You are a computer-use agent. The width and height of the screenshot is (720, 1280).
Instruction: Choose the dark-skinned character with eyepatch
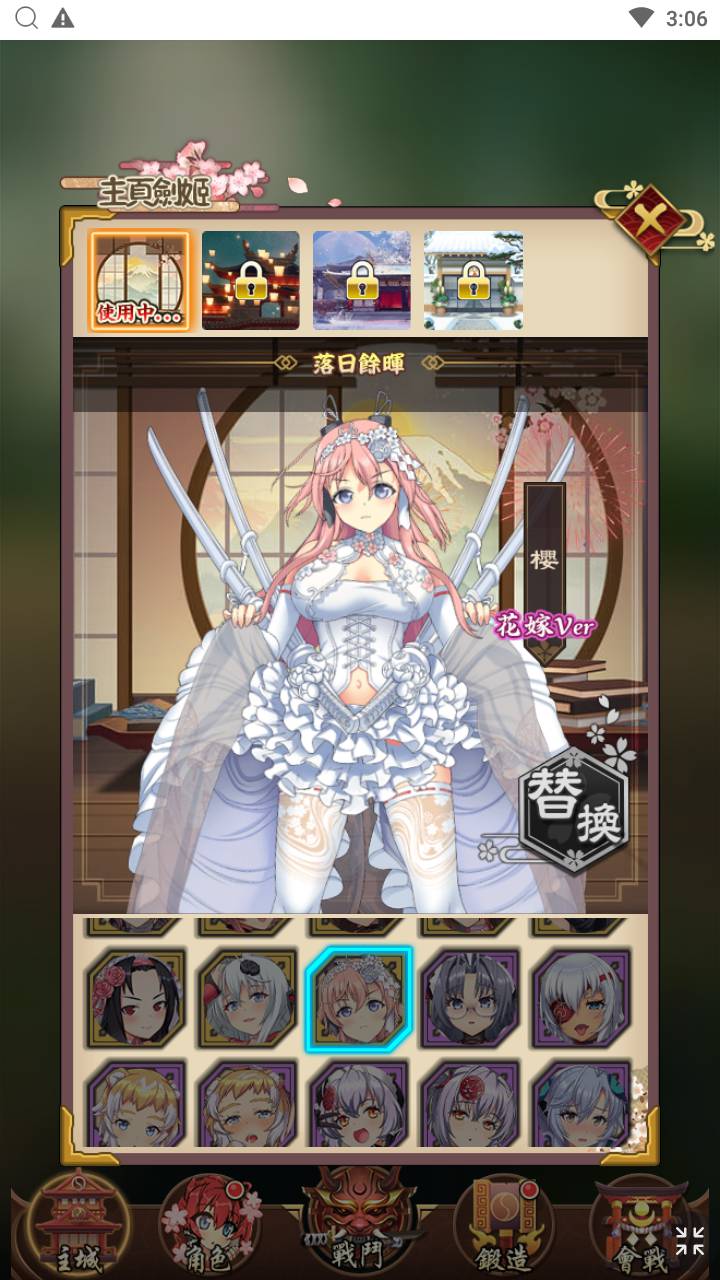(x=581, y=998)
